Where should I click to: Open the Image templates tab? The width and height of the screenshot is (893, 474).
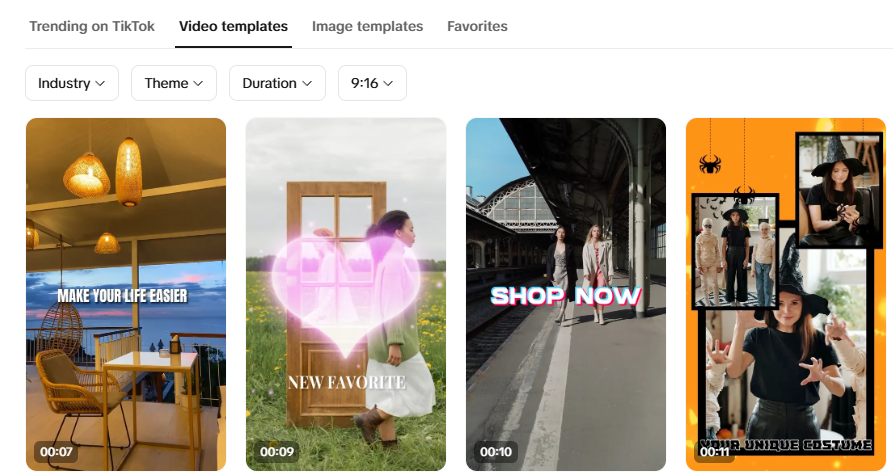coord(367,26)
